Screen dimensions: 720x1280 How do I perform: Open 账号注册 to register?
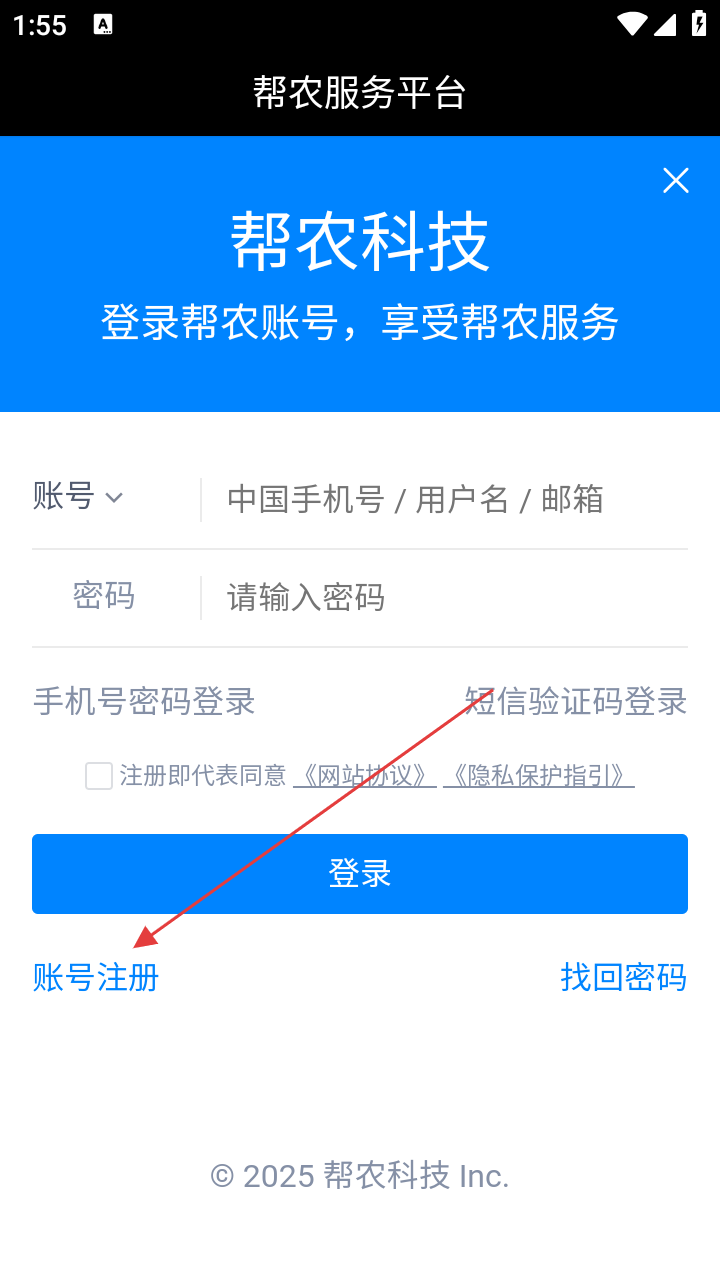coord(96,977)
